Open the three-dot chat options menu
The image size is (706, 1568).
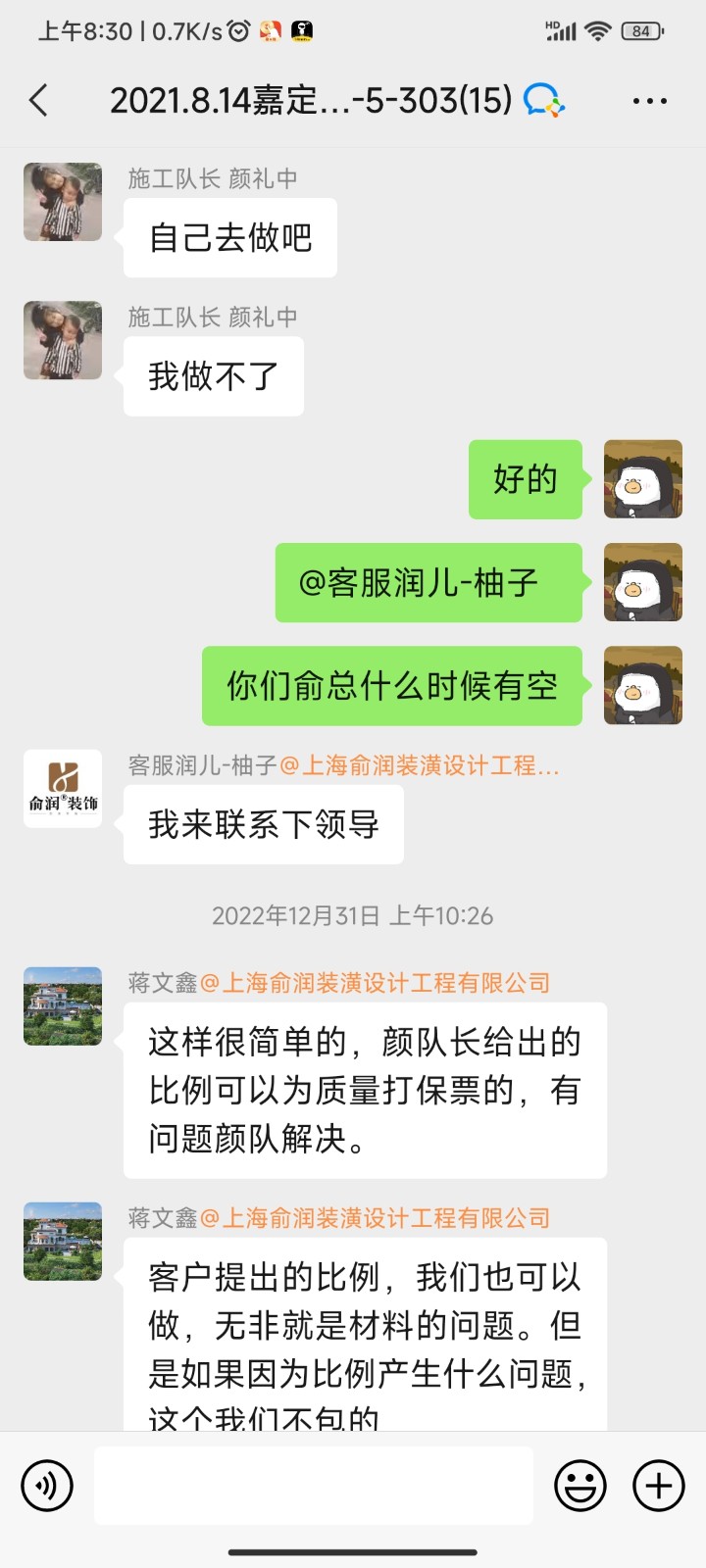coord(649,101)
